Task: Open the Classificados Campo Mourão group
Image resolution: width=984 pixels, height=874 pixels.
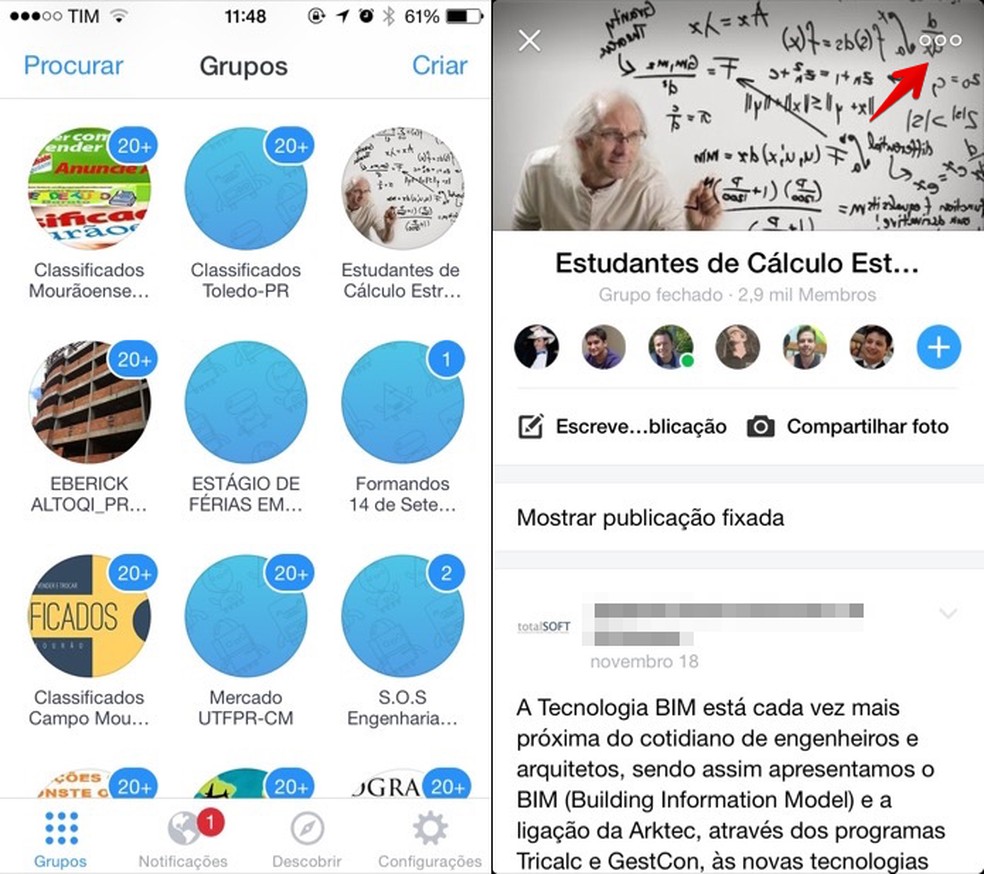Action: click(89, 615)
